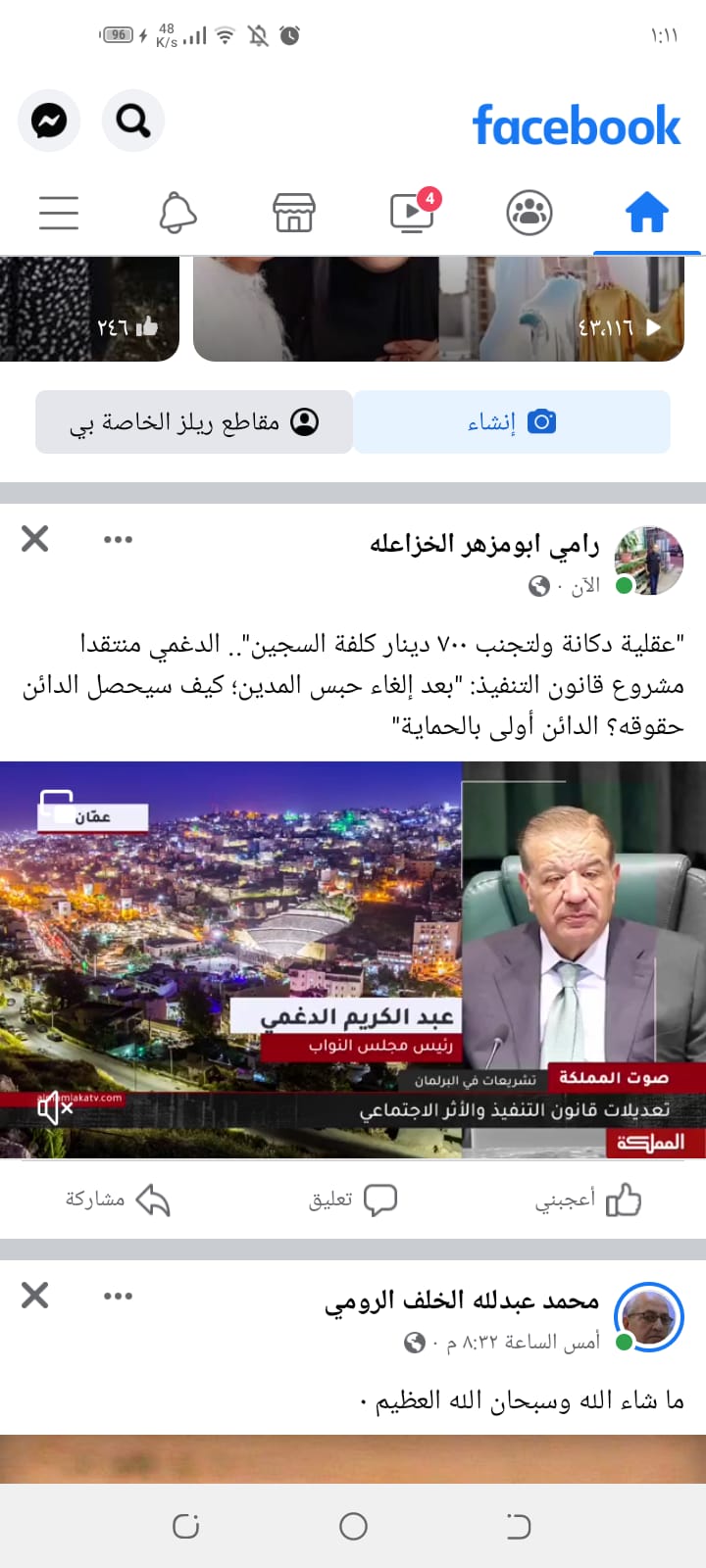706x1568 pixels.
Task: Open رامي ابومزهر الخزاعله's profile picture
Action: click(648, 561)
